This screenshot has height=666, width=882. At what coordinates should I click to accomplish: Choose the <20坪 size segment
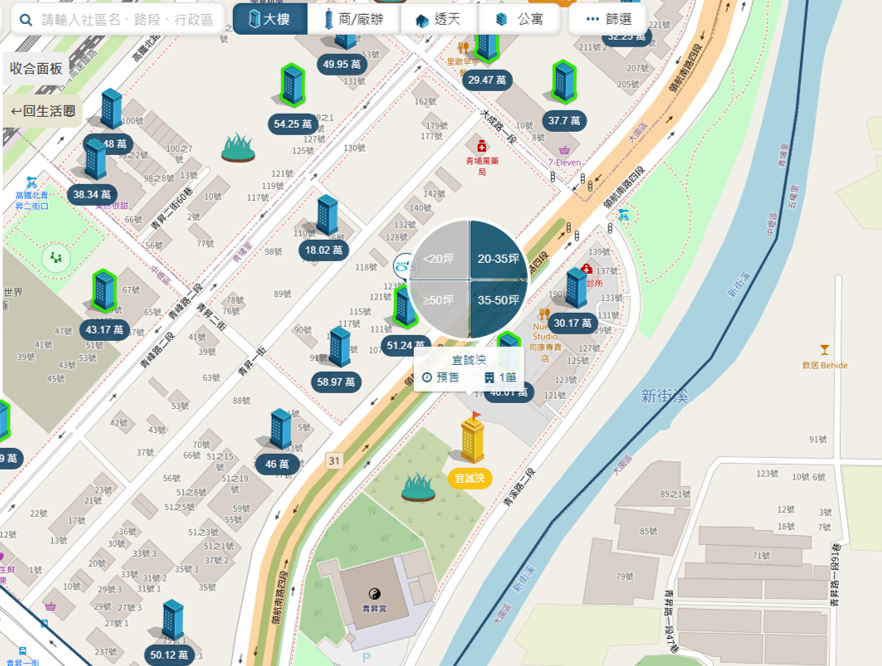[x=441, y=259]
